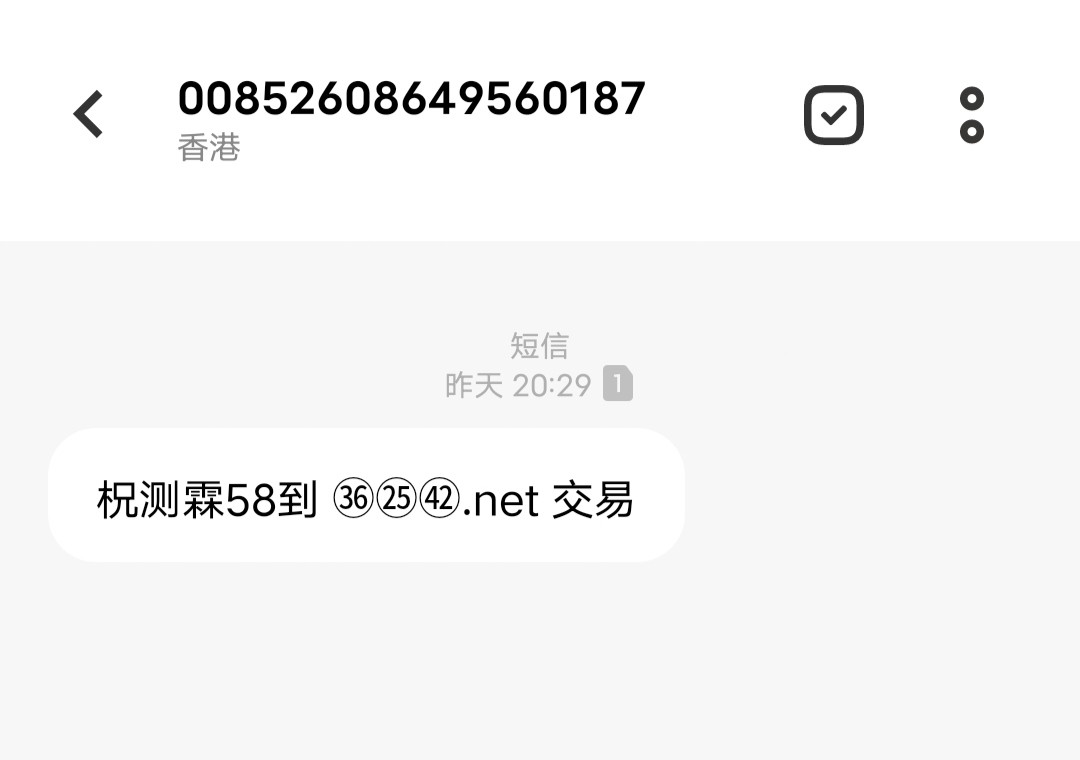The image size is (1080, 760).
Task: Open the overflow menu
Action: tap(971, 115)
